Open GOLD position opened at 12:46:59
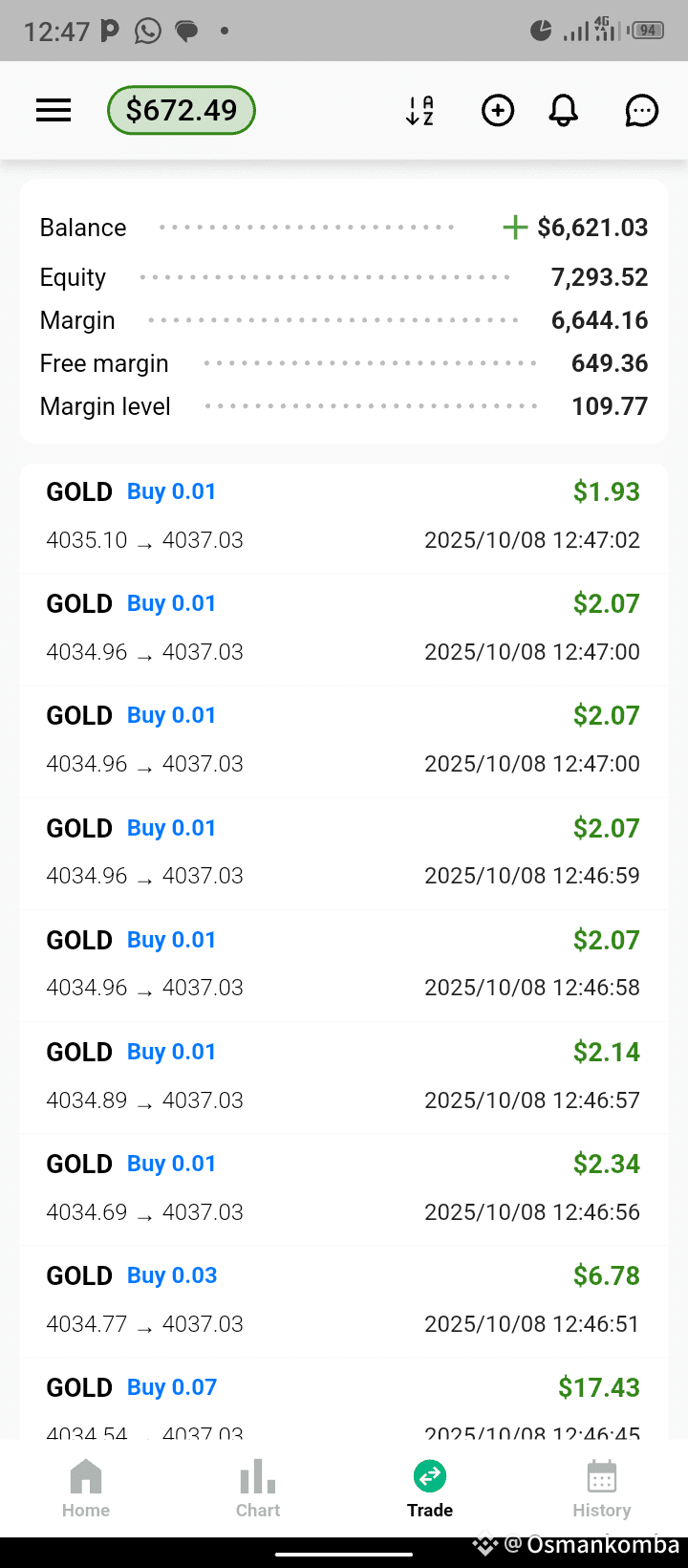Image resolution: width=688 pixels, height=1568 pixels. click(344, 854)
